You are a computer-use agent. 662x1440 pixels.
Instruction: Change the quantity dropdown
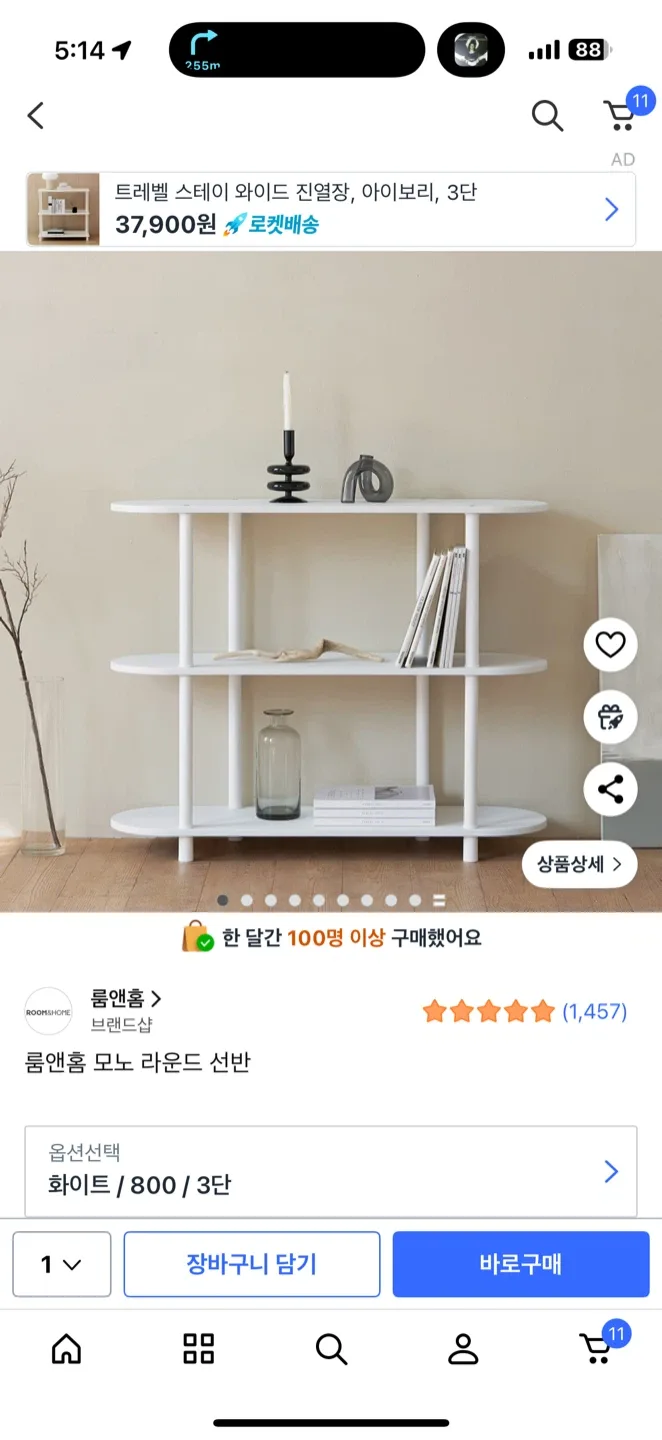(62, 1264)
